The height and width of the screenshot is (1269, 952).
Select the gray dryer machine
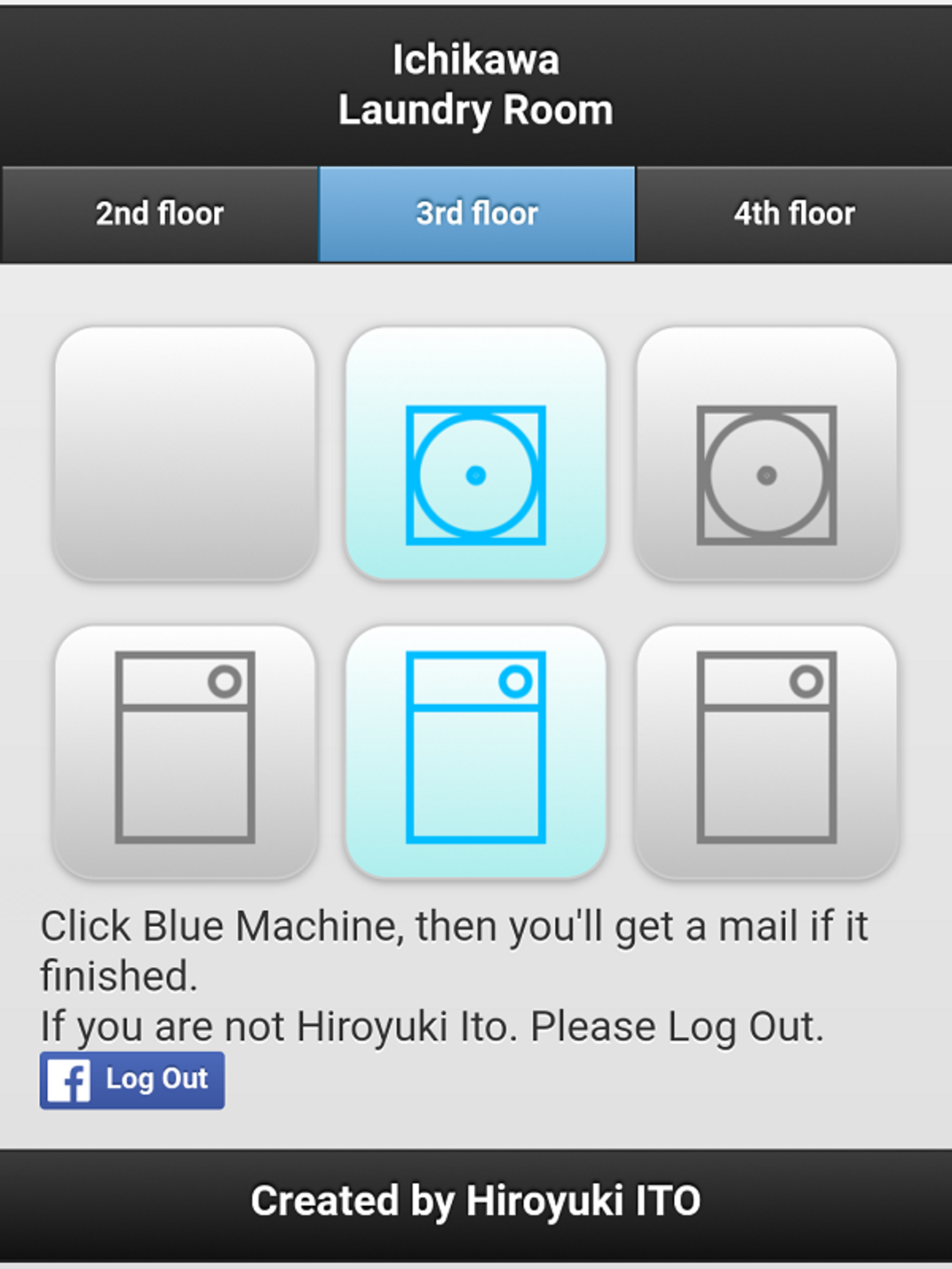point(766,454)
